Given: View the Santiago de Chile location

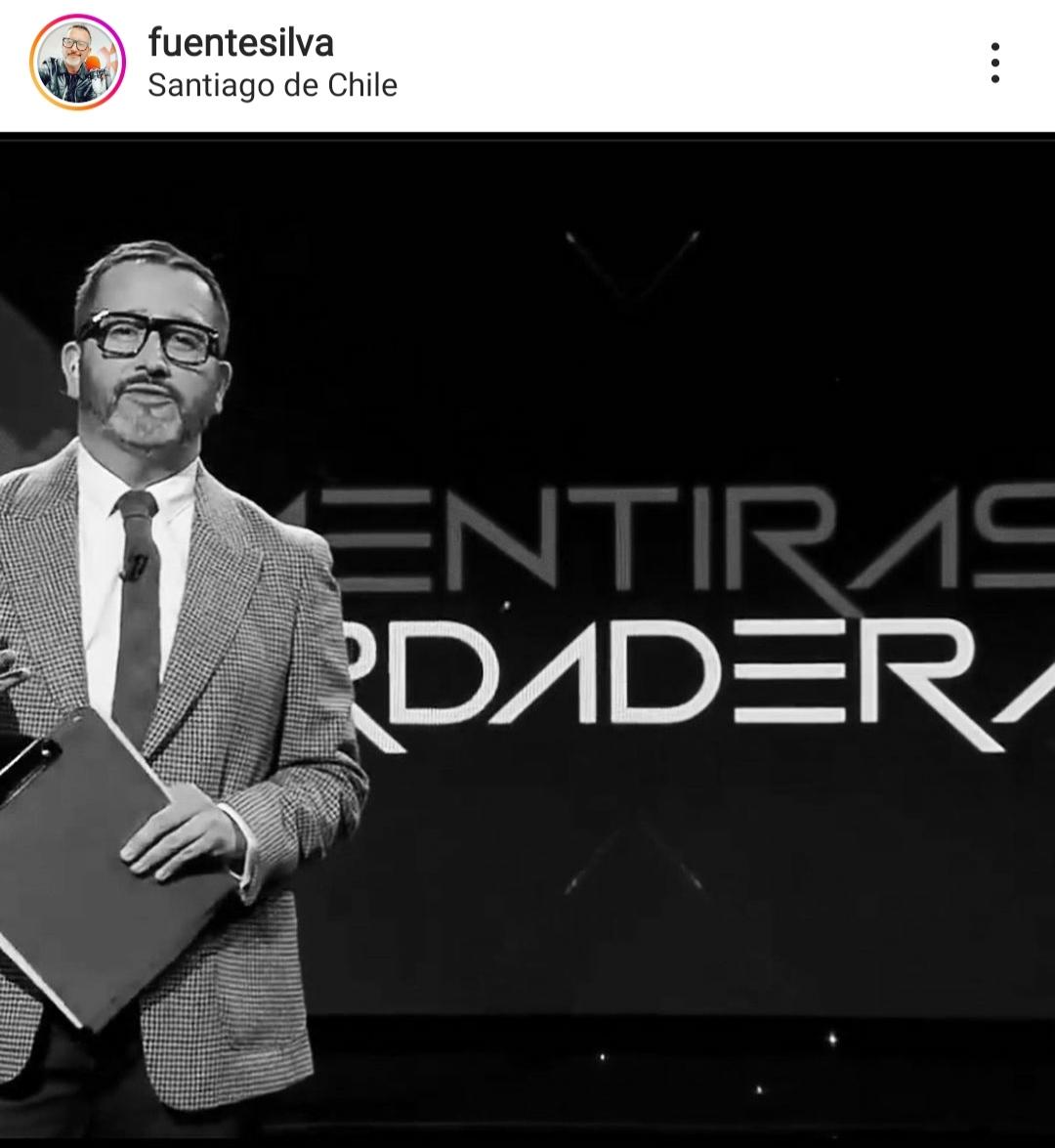Looking at the screenshot, I should pyautogui.click(x=273, y=86).
